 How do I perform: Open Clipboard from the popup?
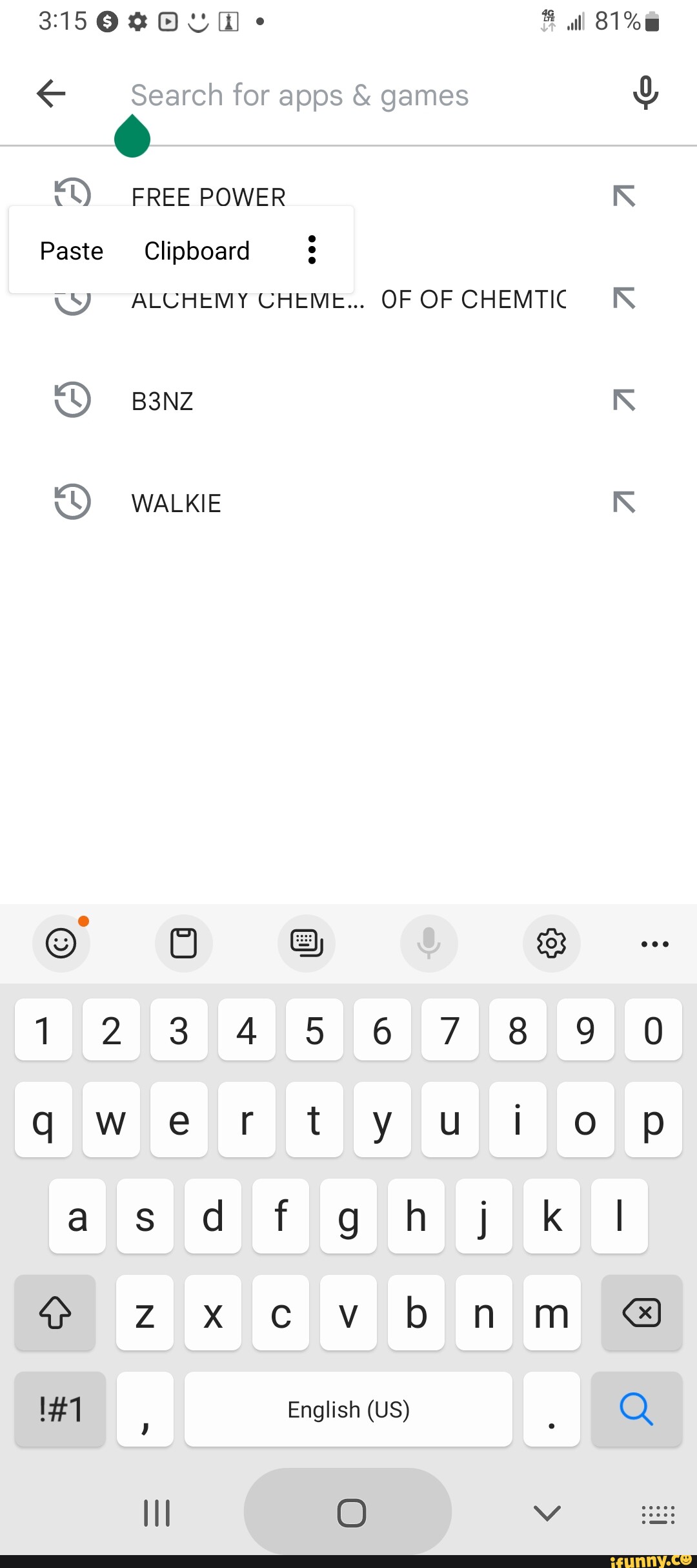(x=197, y=251)
